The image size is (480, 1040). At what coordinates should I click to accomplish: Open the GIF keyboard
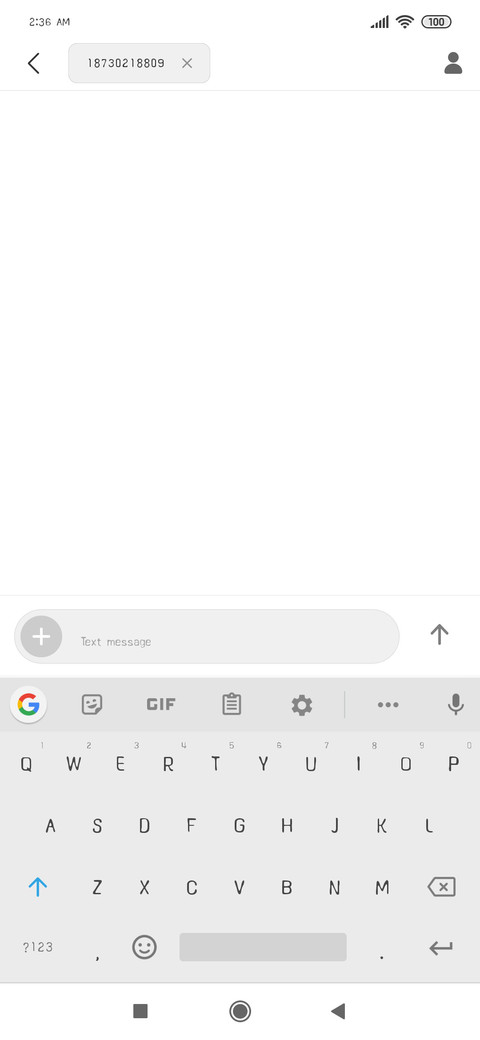click(161, 704)
